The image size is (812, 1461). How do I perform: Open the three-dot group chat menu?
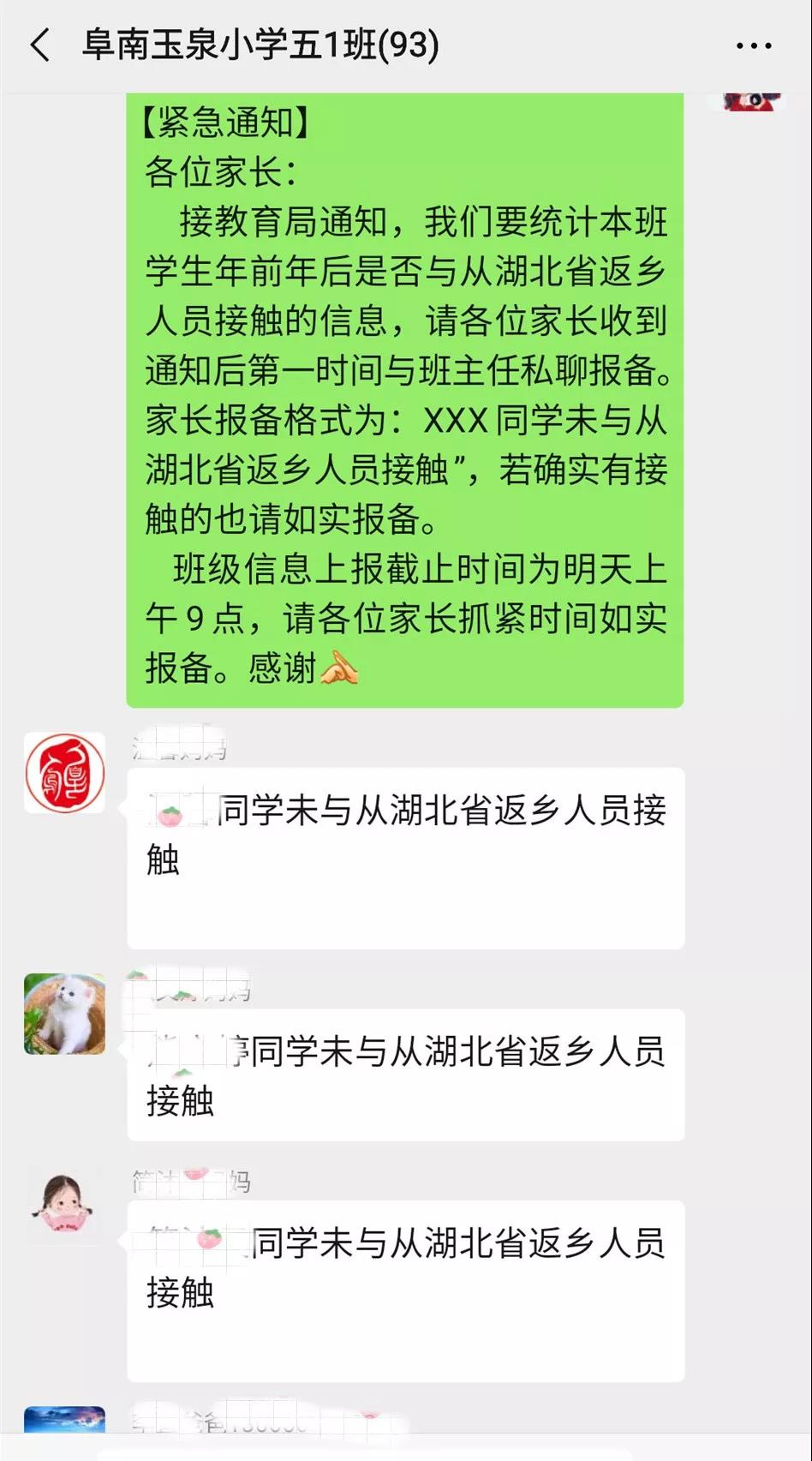(754, 46)
